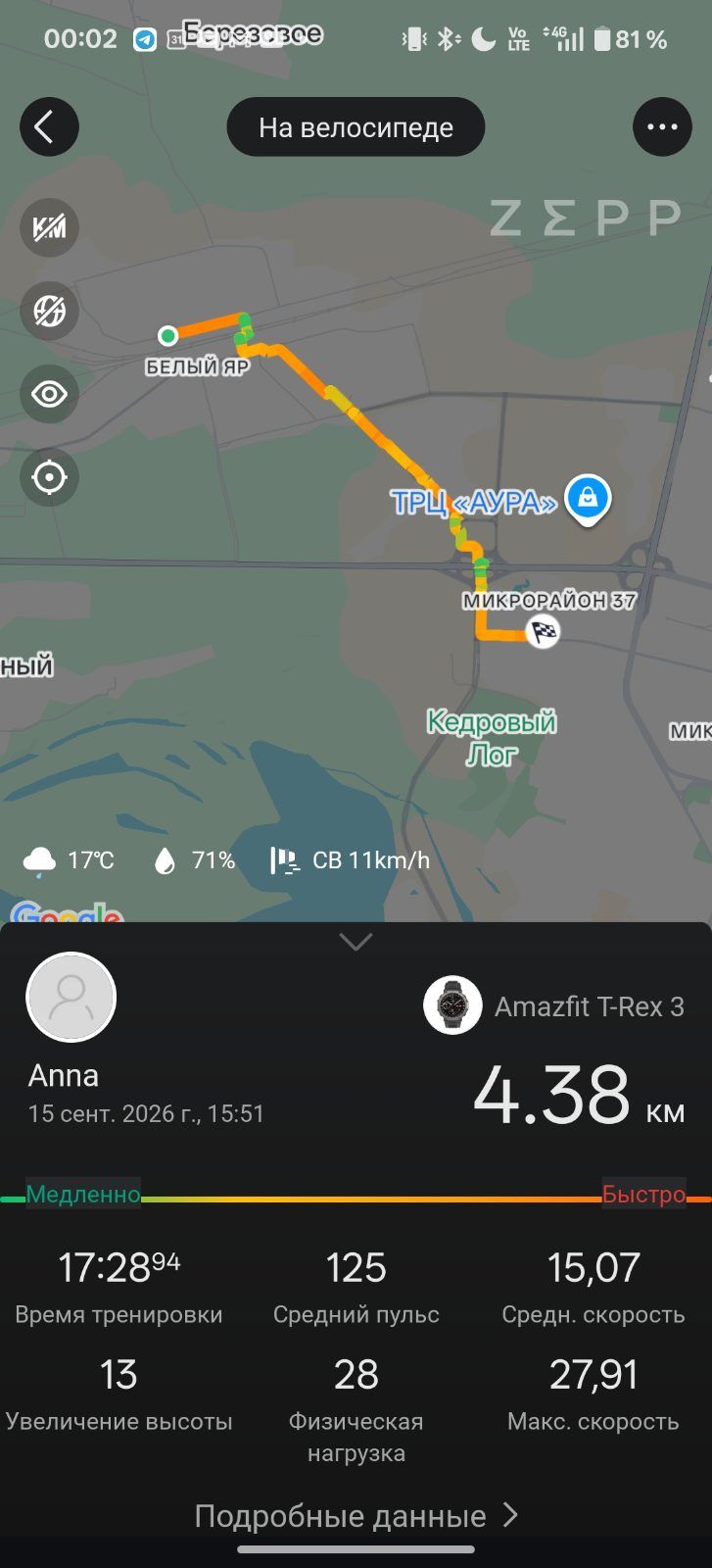712x1568 pixels.
Task: Tap the eye icon to hide route
Action: point(49,394)
